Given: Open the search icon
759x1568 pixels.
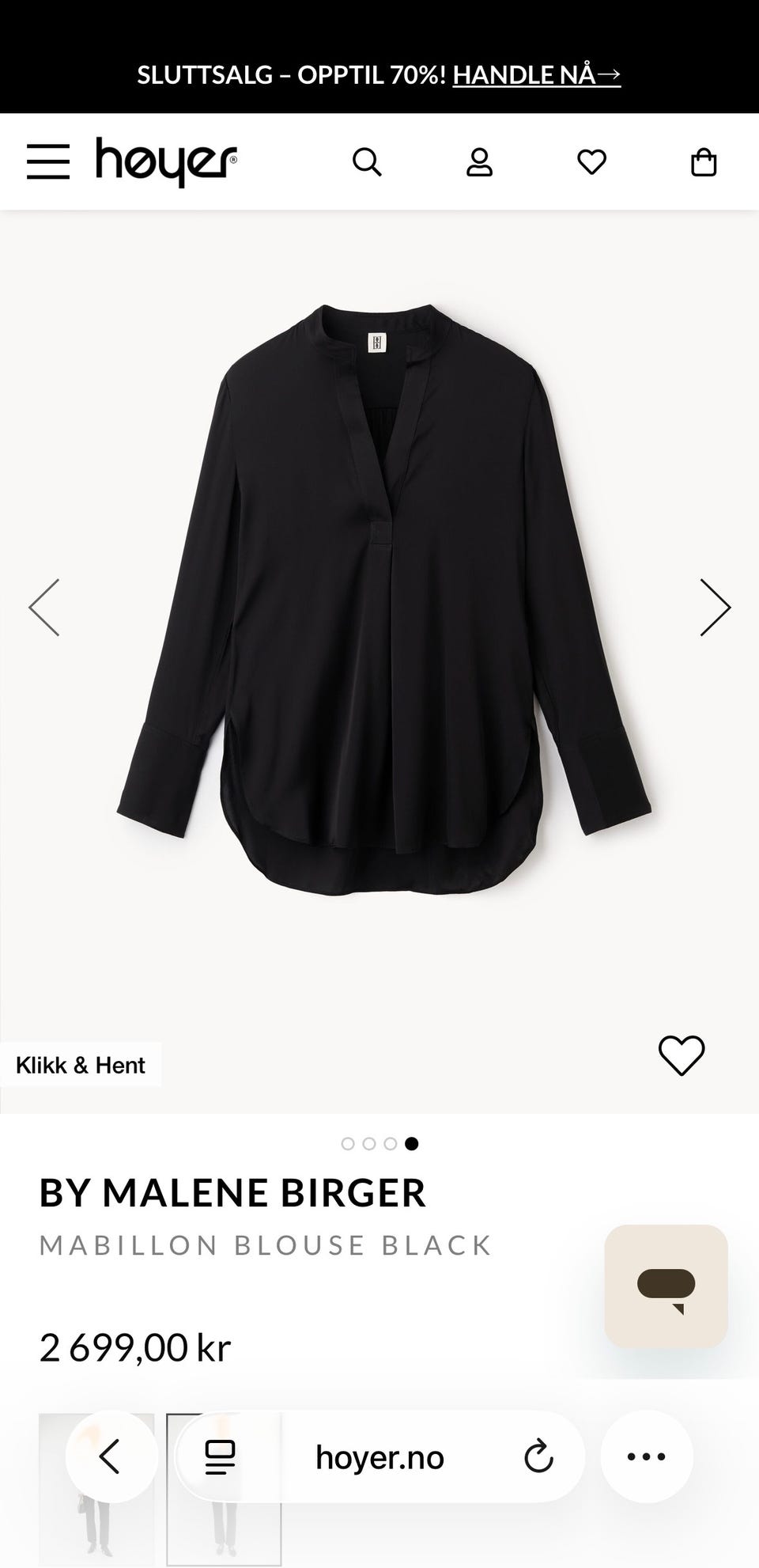Looking at the screenshot, I should click(367, 162).
